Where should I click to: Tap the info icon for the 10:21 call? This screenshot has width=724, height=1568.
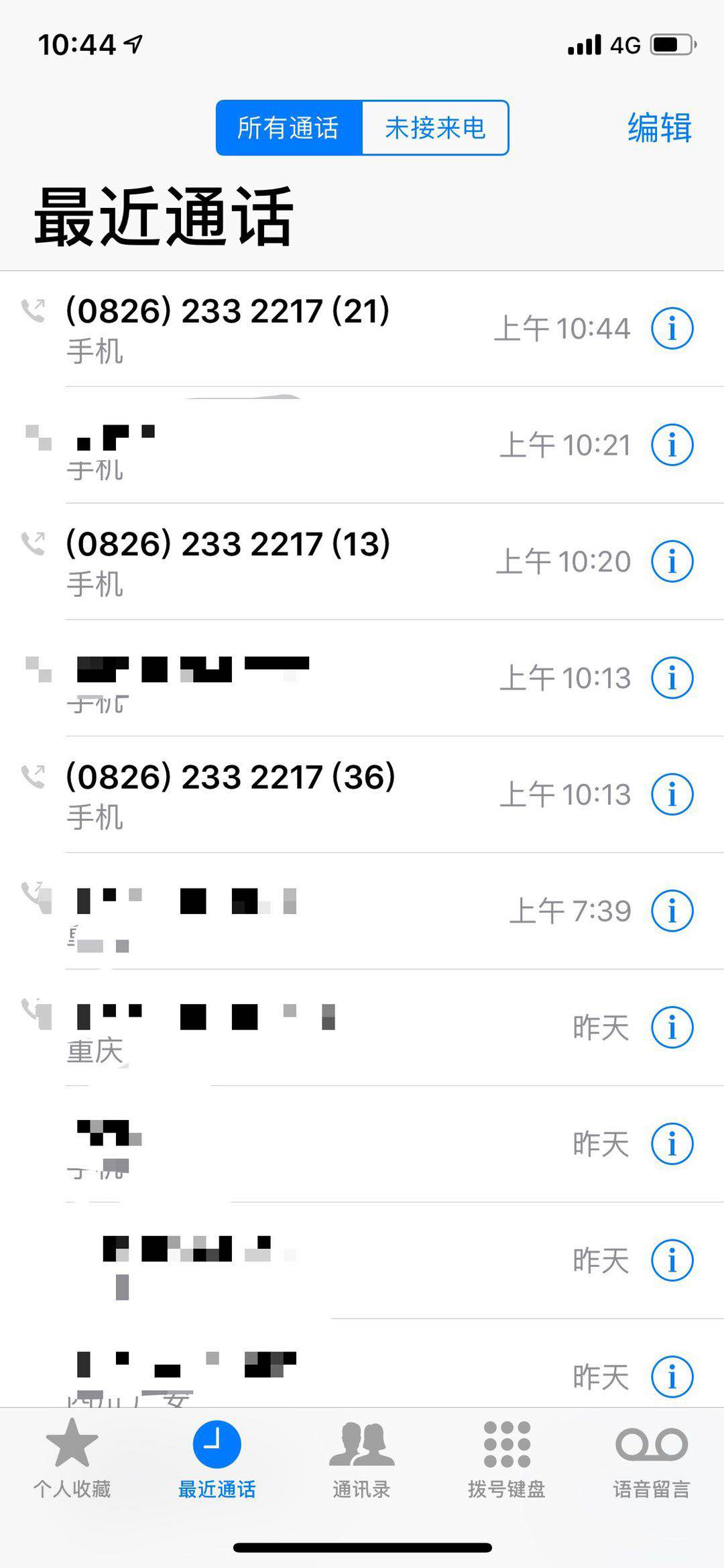click(x=671, y=444)
